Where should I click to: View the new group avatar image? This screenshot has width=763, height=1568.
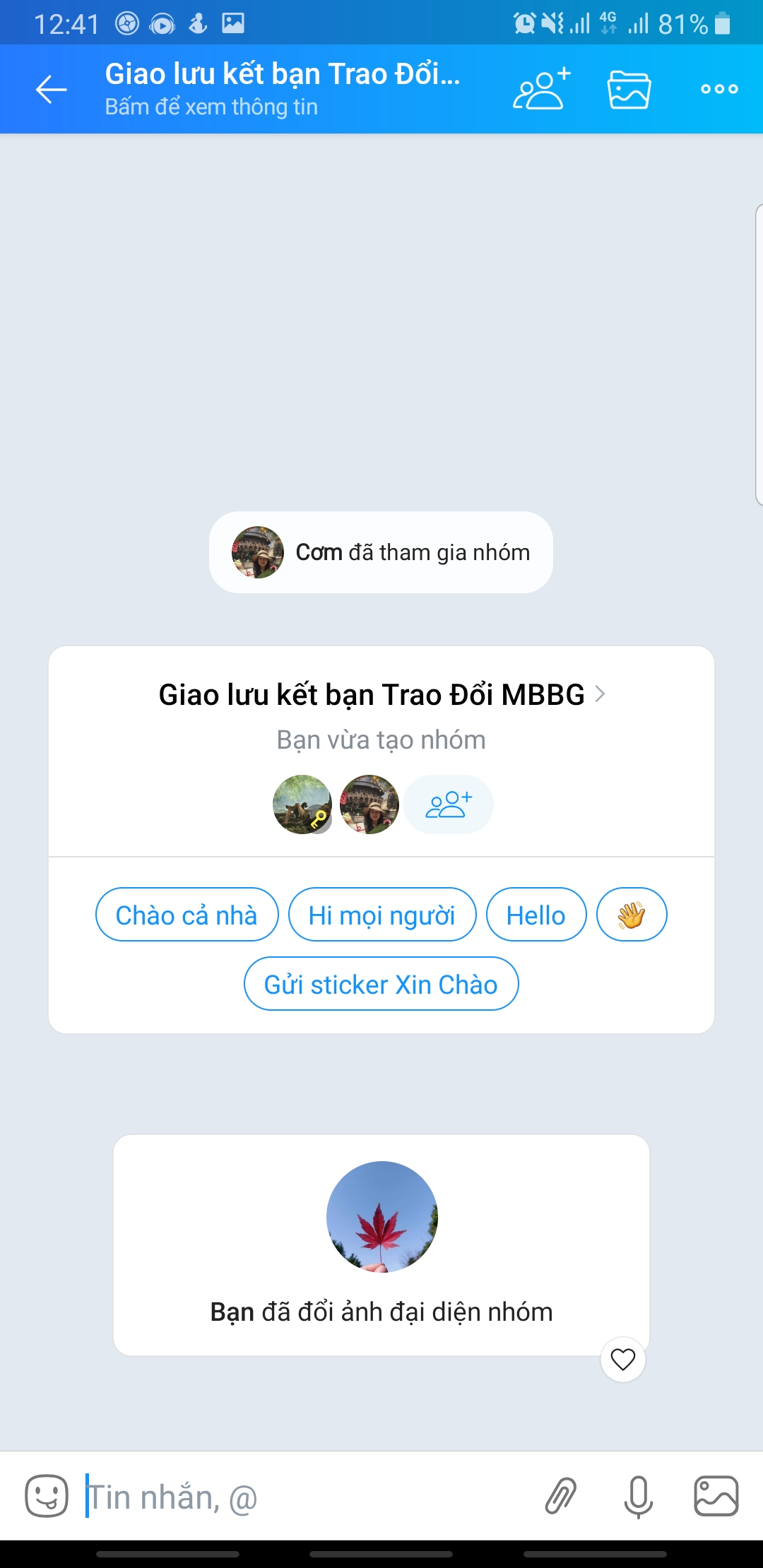coord(381,1217)
